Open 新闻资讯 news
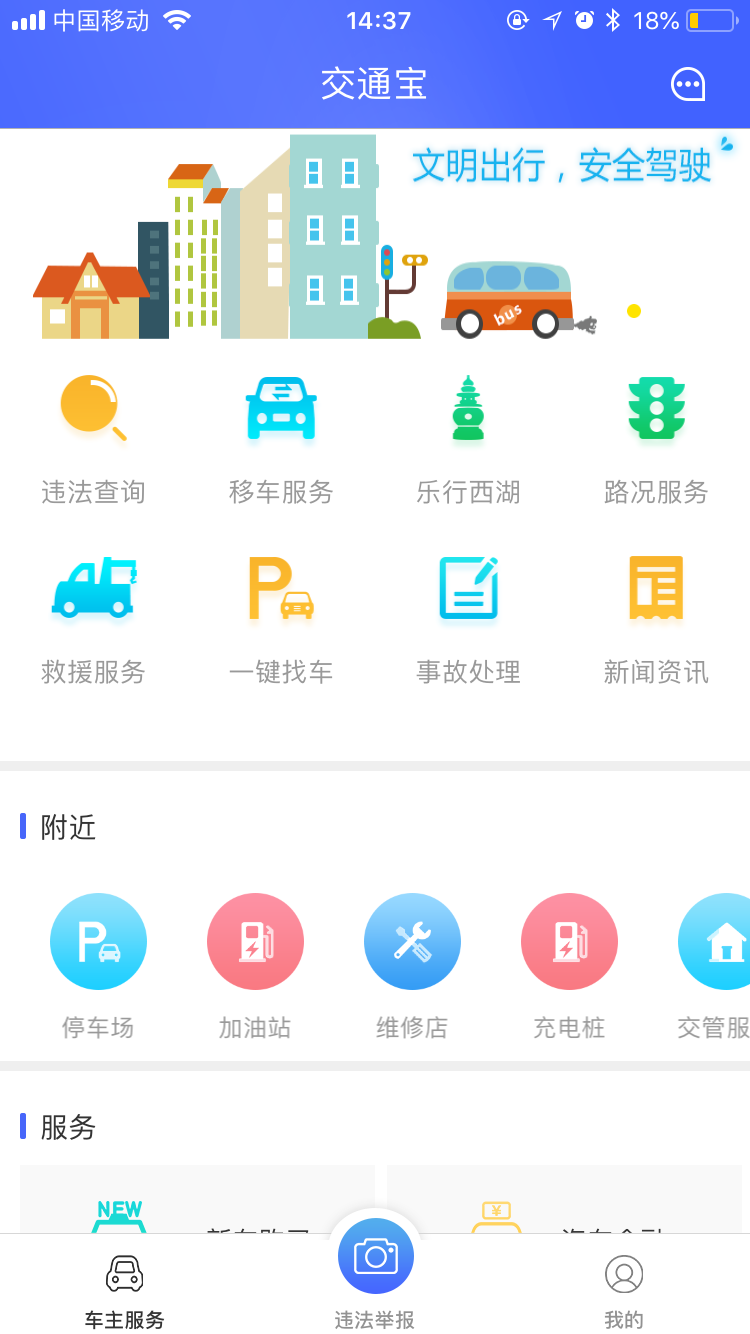Image resolution: width=750 pixels, height=1334 pixels. 656,617
